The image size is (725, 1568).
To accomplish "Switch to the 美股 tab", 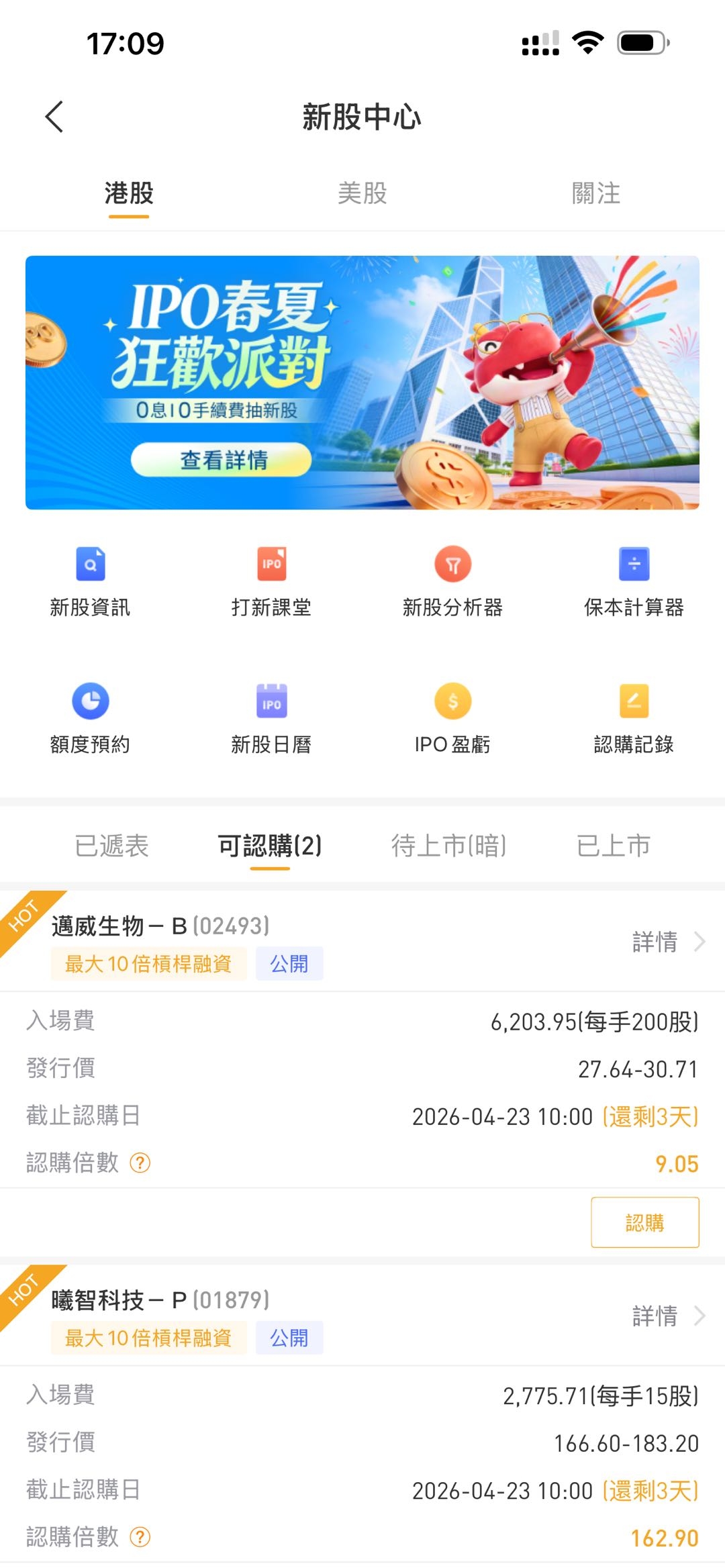I will [x=362, y=193].
